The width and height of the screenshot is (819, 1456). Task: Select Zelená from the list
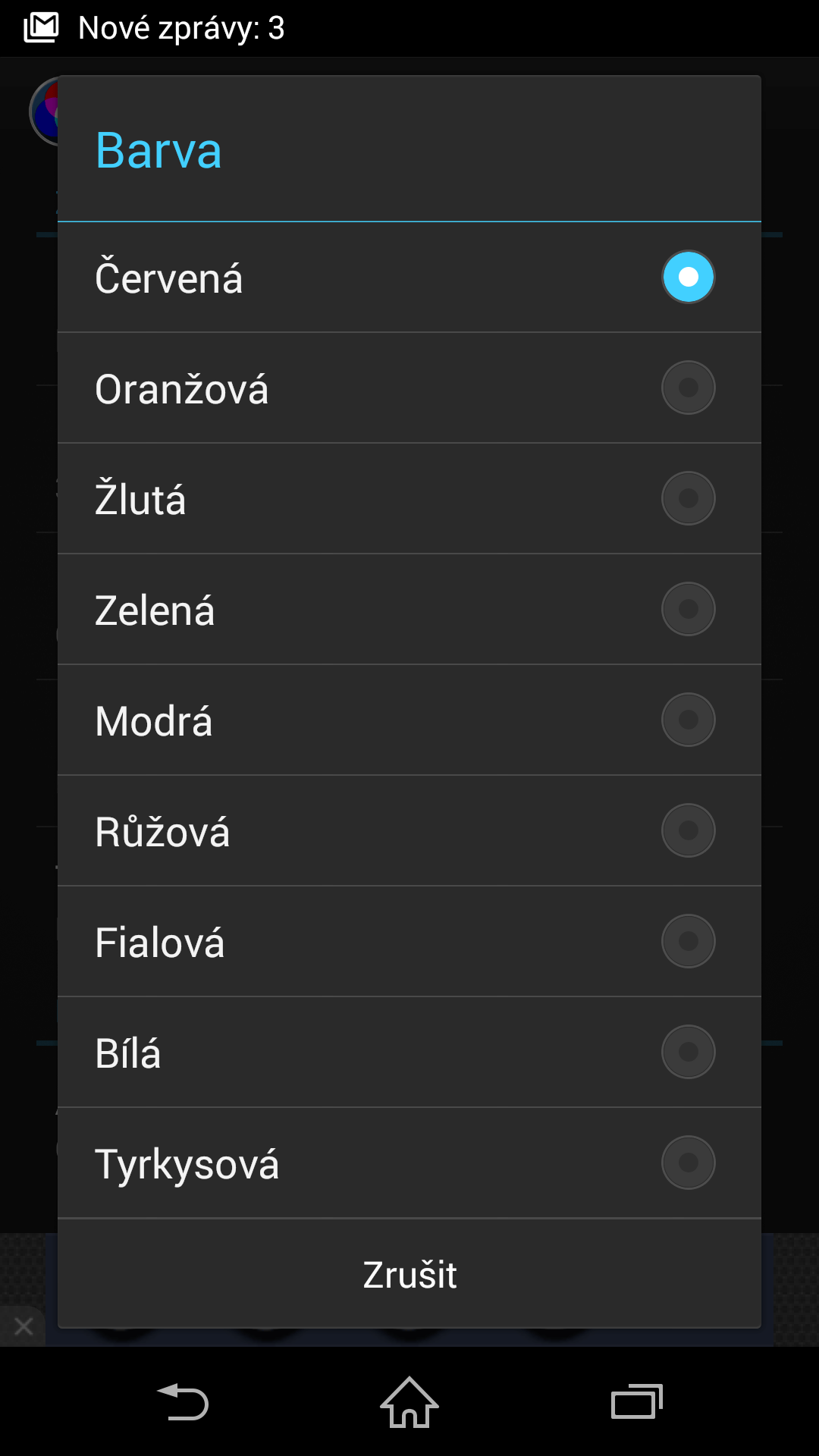tap(409, 610)
